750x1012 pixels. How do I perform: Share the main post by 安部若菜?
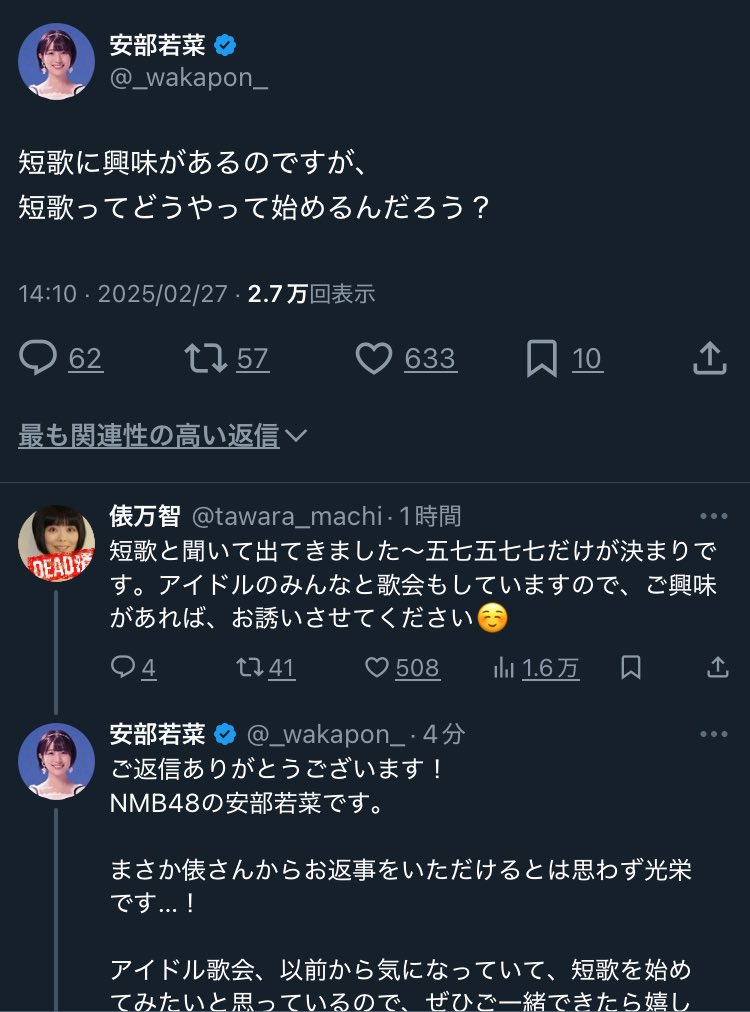[x=709, y=359]
